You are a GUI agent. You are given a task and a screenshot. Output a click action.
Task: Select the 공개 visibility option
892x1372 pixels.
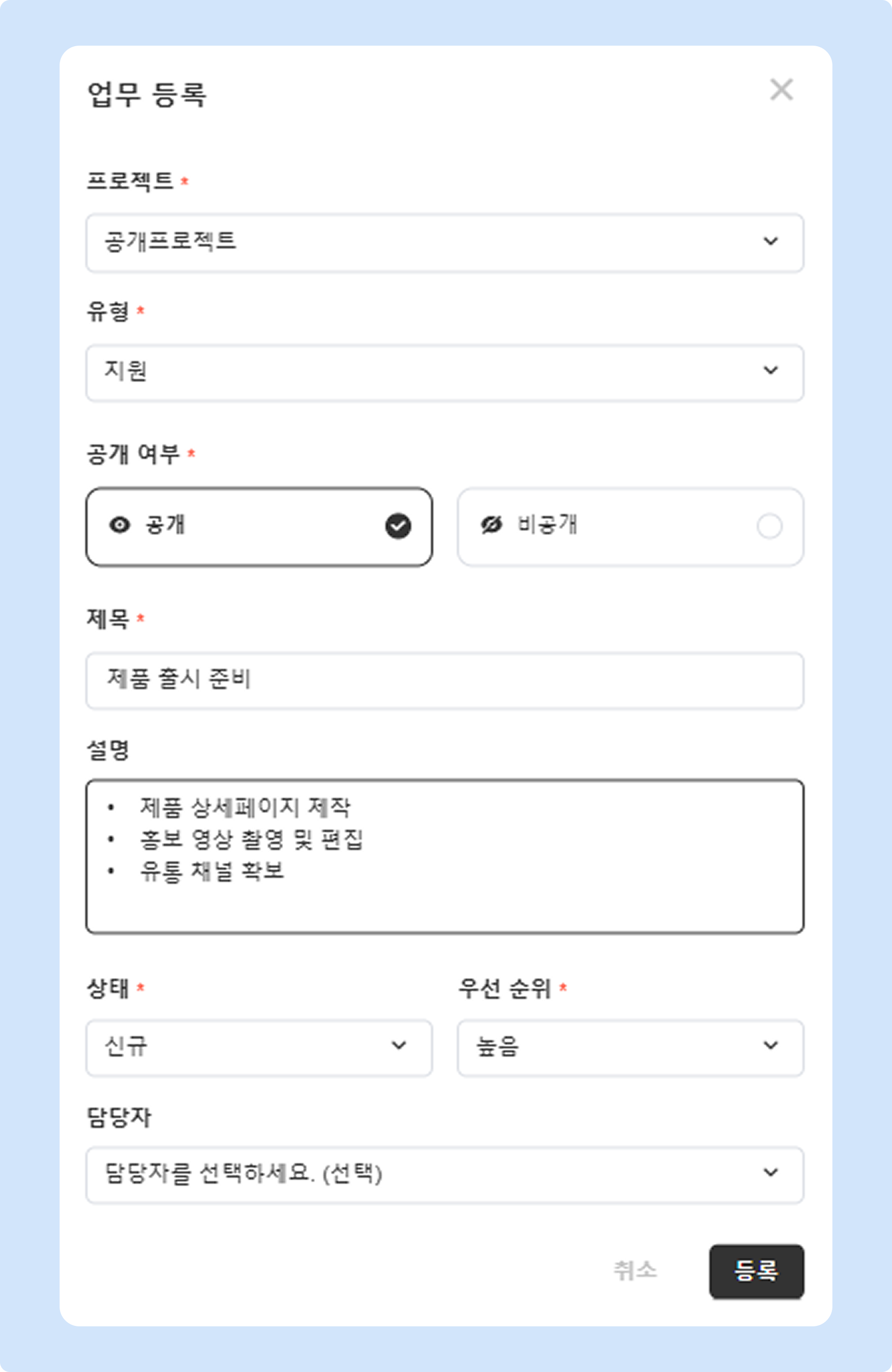coord(259,526)
